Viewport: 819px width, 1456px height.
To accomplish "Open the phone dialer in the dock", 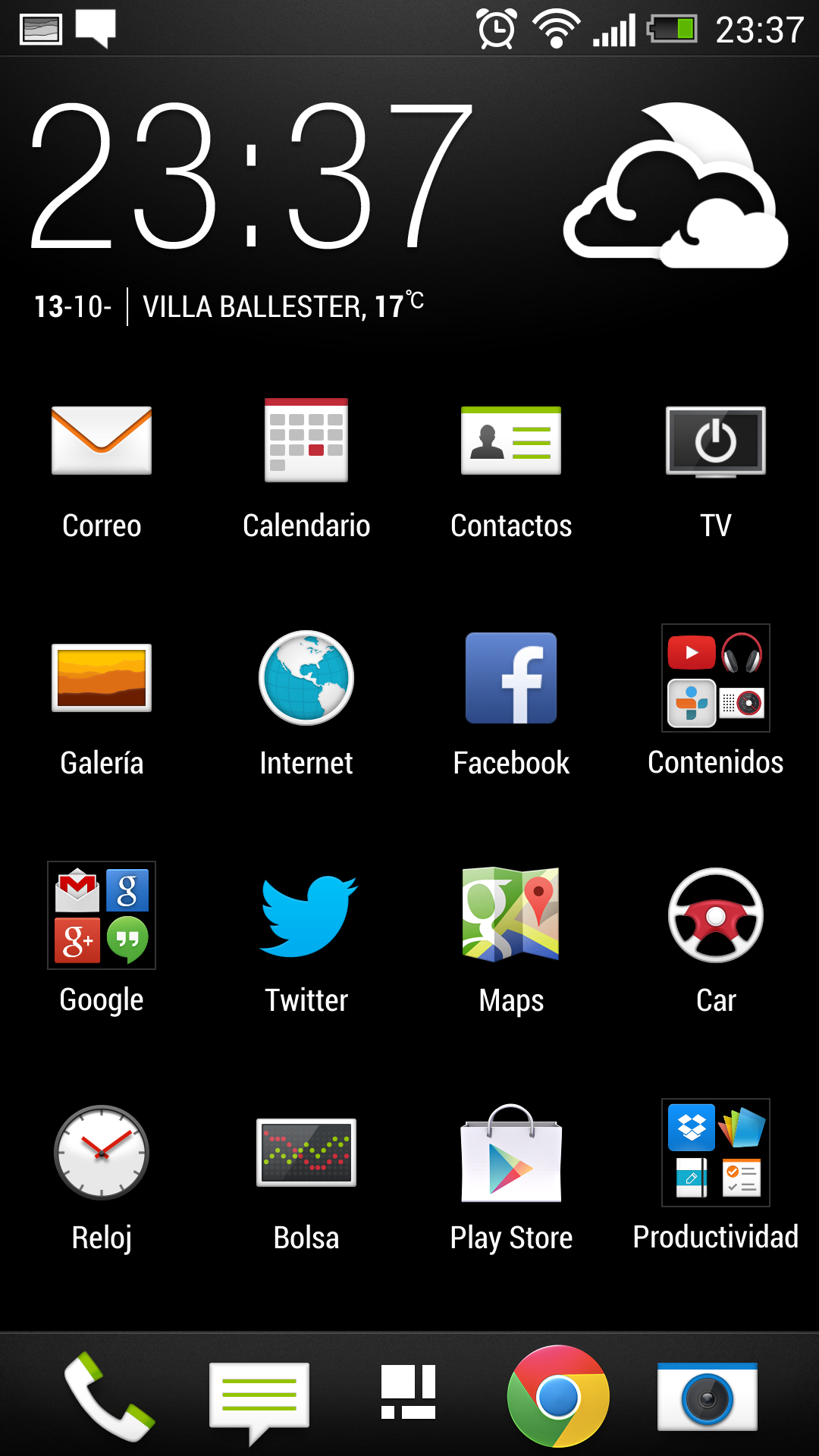I will click(x=109, y=1396).
